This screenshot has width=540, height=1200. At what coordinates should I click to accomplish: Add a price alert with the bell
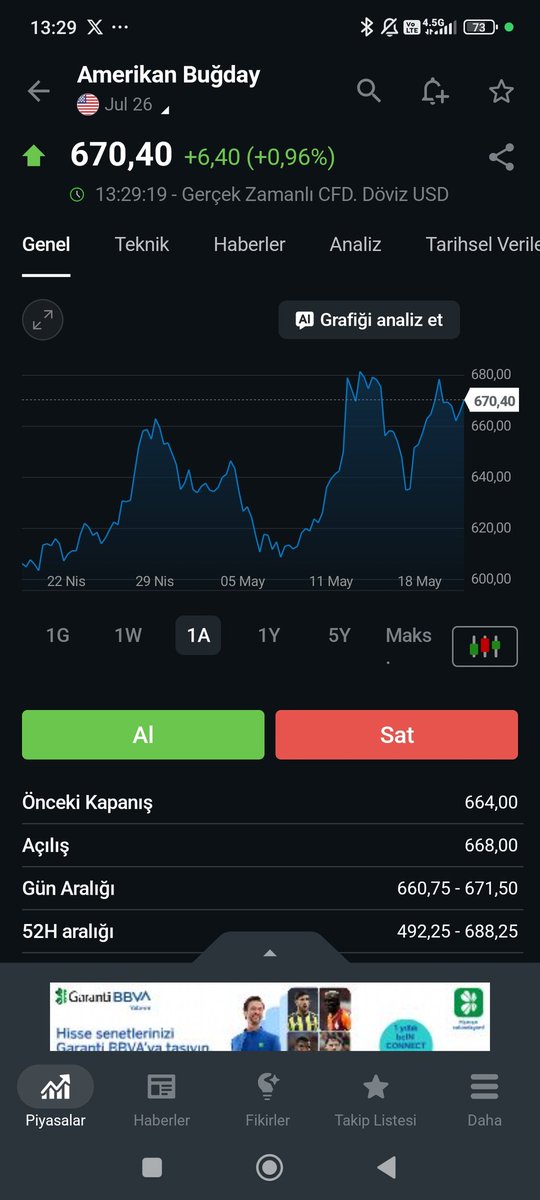click(435, 92)
